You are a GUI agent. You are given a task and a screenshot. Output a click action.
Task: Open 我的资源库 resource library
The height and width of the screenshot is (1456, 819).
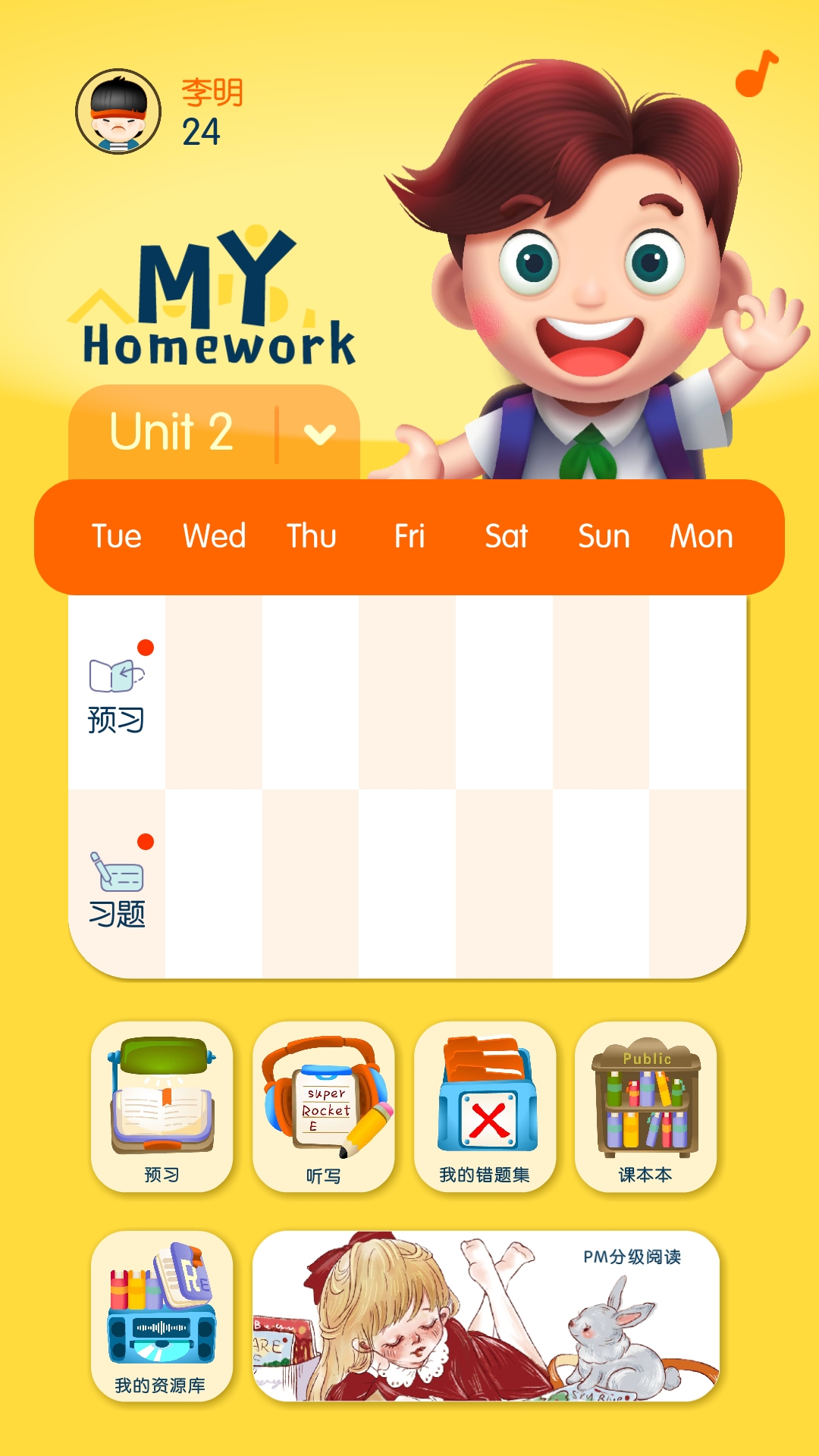[162, 1316]
